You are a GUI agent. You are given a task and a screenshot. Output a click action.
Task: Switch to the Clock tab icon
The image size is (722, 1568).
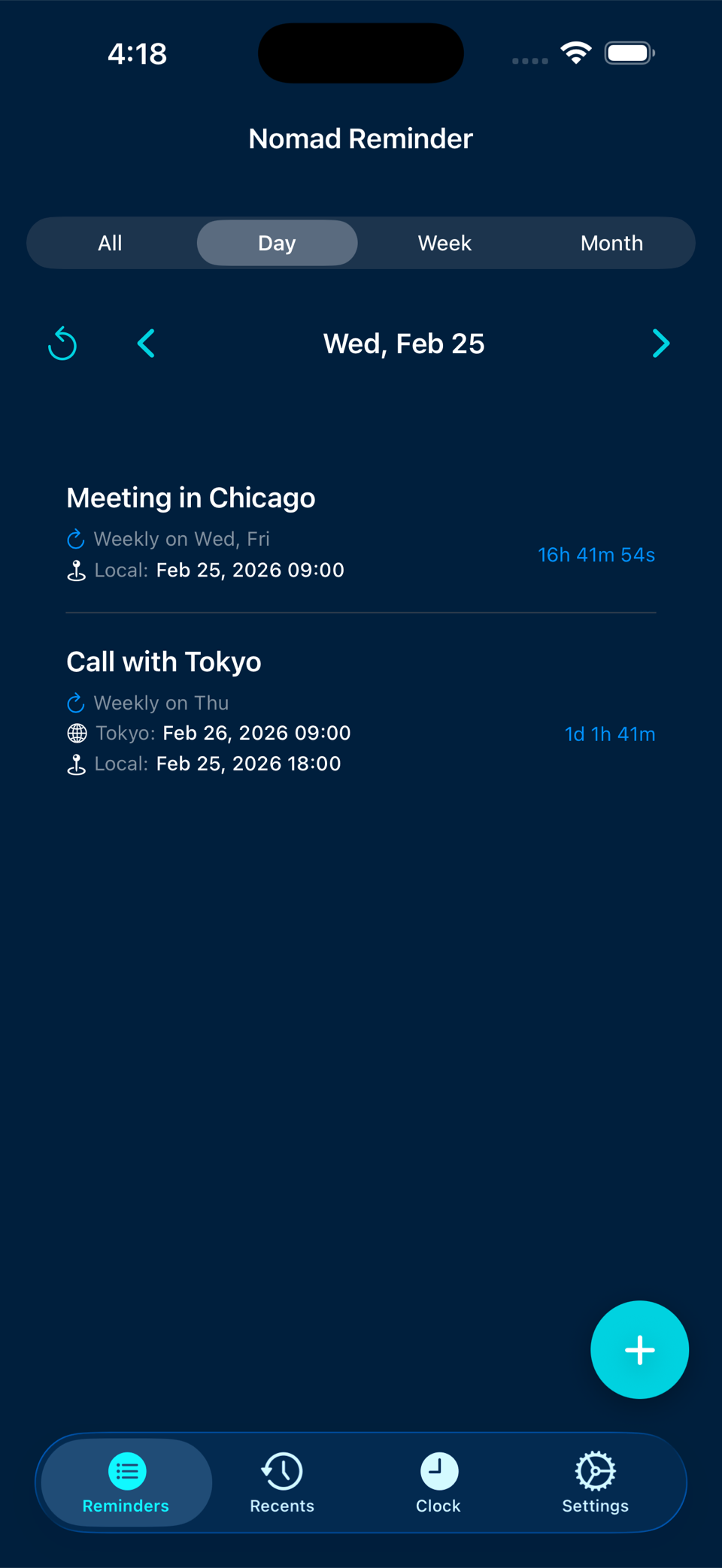438,1471
